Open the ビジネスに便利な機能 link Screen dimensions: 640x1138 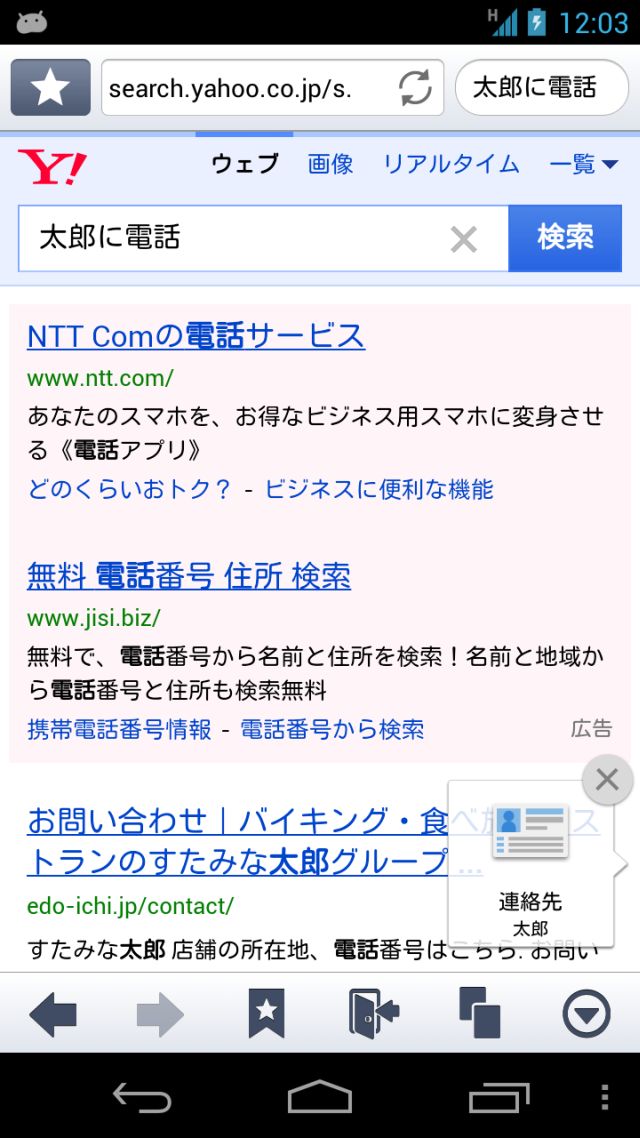[379, 489]
